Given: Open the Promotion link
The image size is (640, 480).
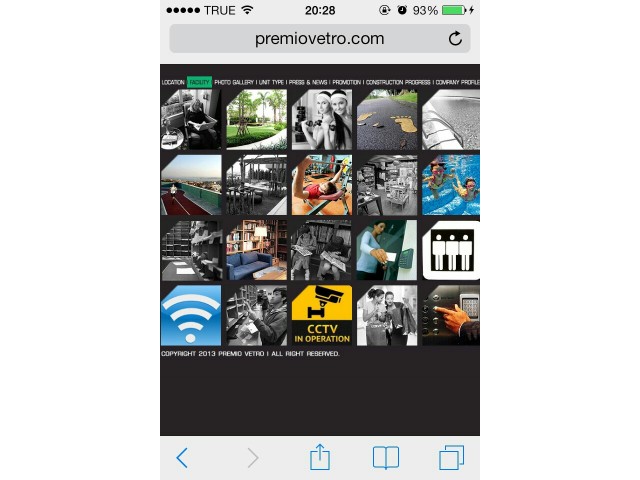Looking at the screenshot, I should [346, 82].
